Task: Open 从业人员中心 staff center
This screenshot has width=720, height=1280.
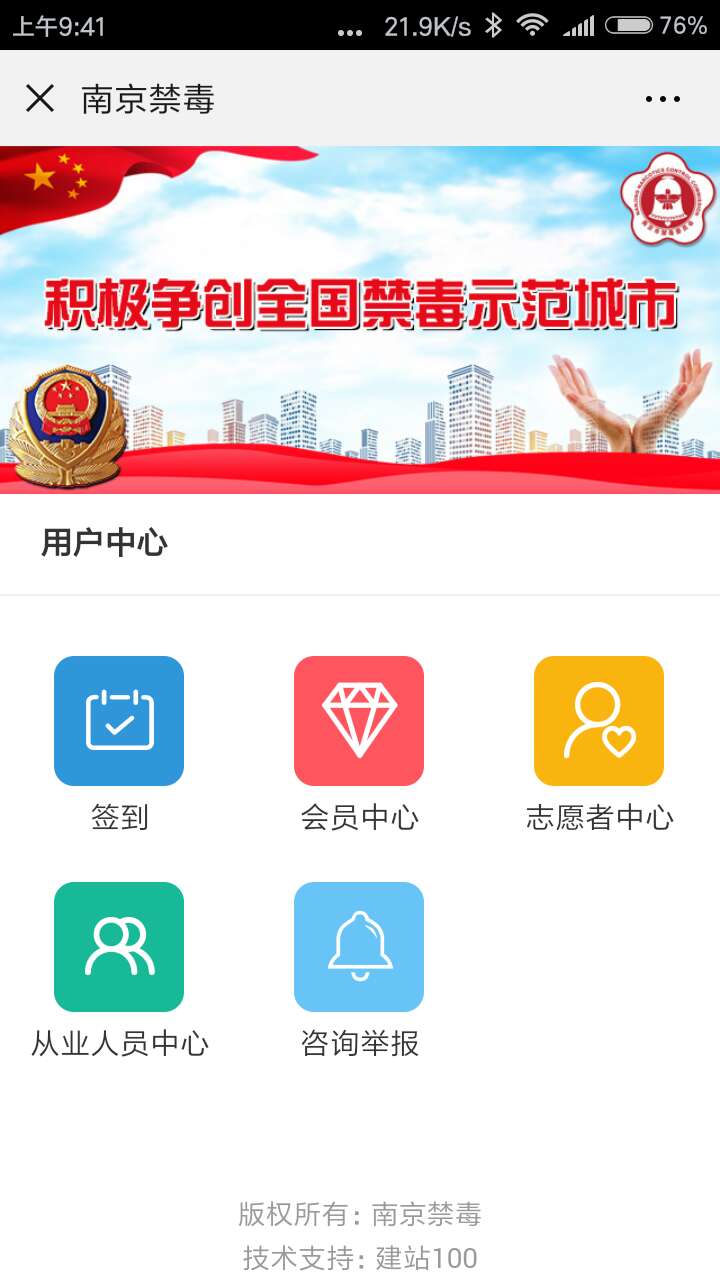Action: coord(119,947)
